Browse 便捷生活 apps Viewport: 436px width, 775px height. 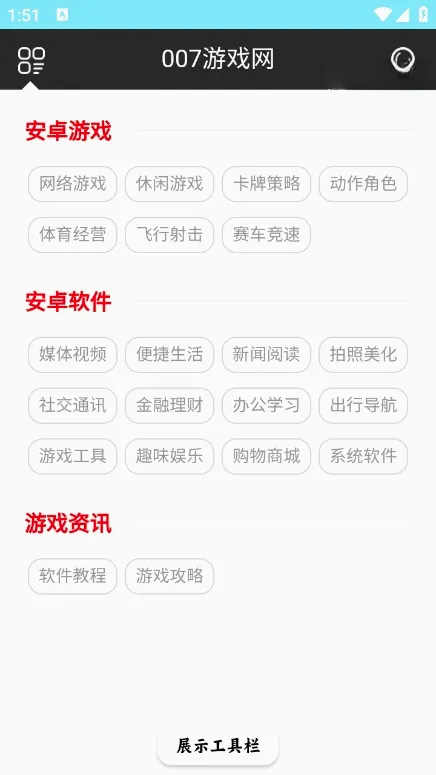(170, 355)
